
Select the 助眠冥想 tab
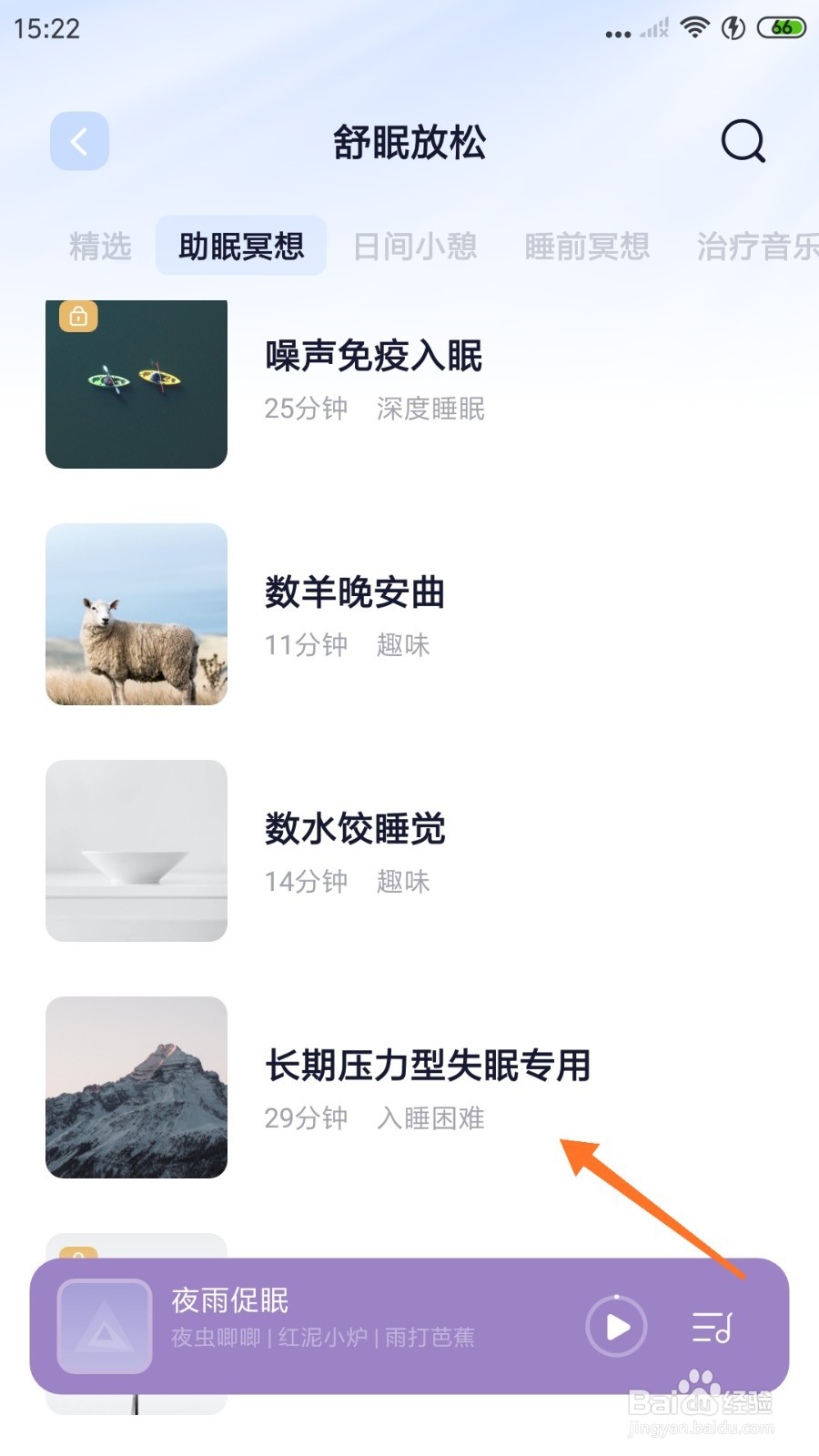241,246
